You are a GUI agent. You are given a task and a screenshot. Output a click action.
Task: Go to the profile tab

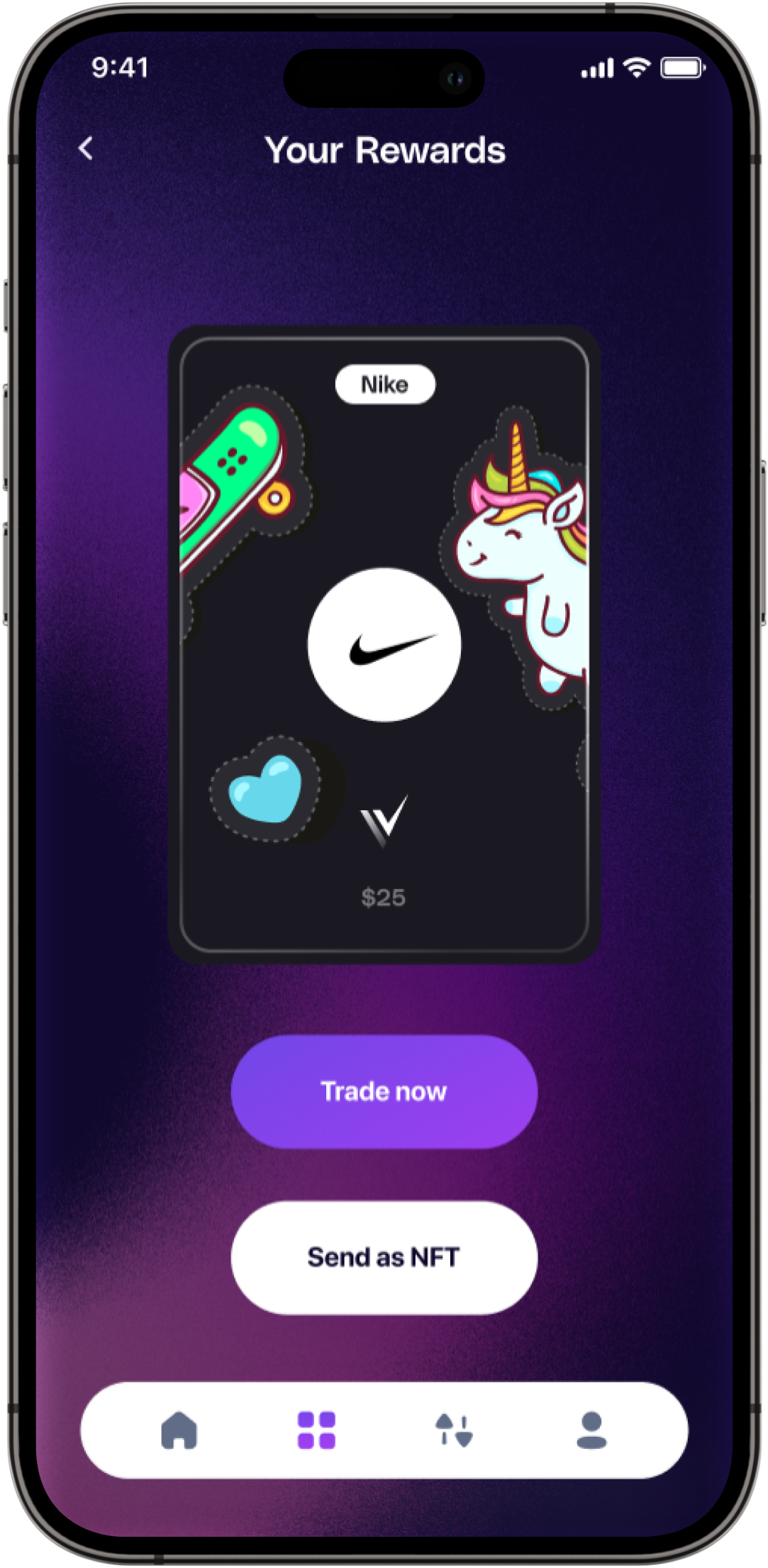point(591,1430)
